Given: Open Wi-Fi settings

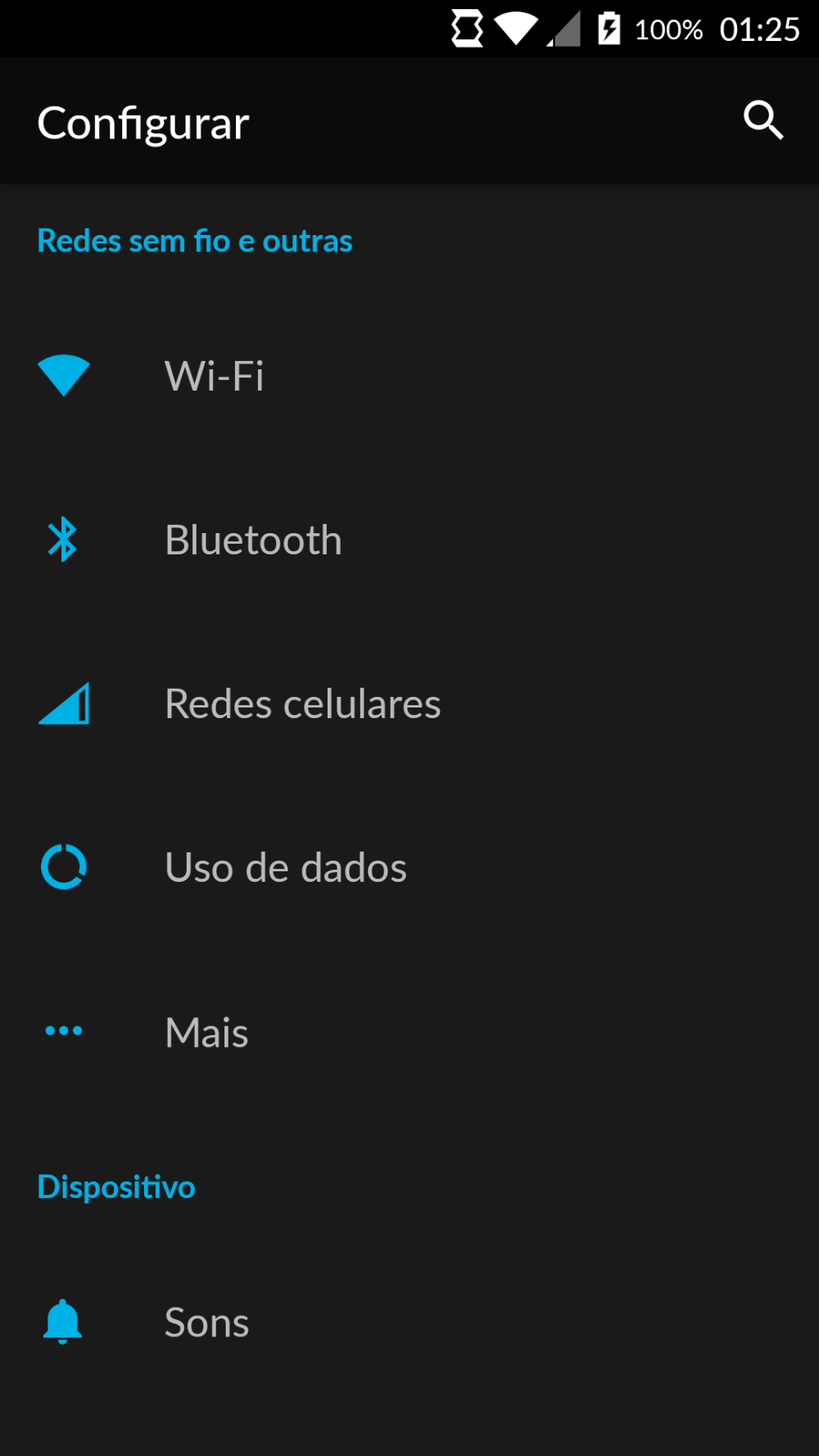Looking at the screenshot, I should point(409,376).
